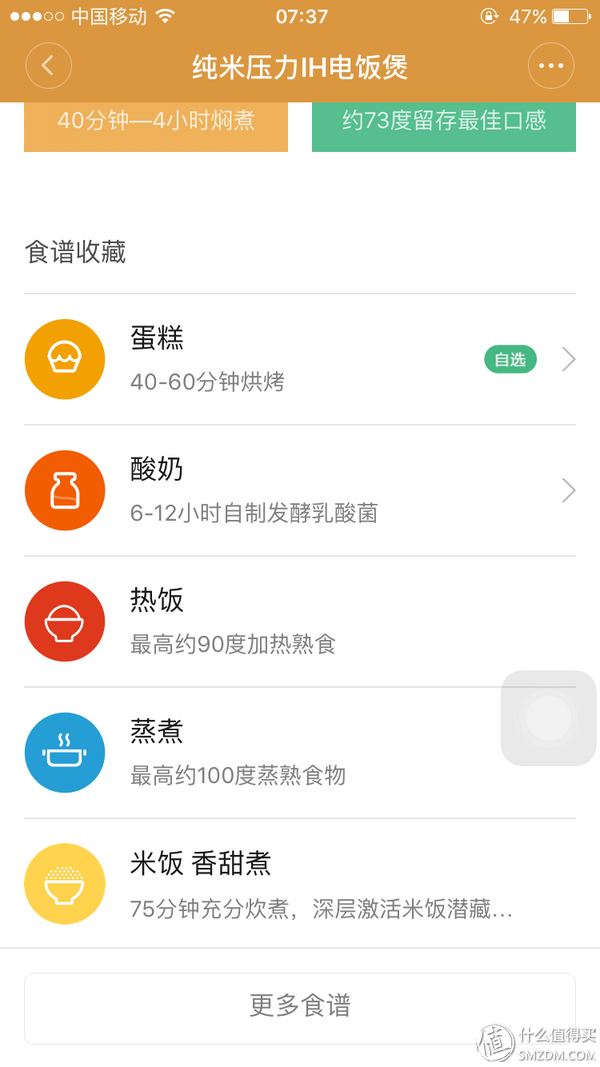Open the 米饭 香甜煮 recipe

coord(300,884)
